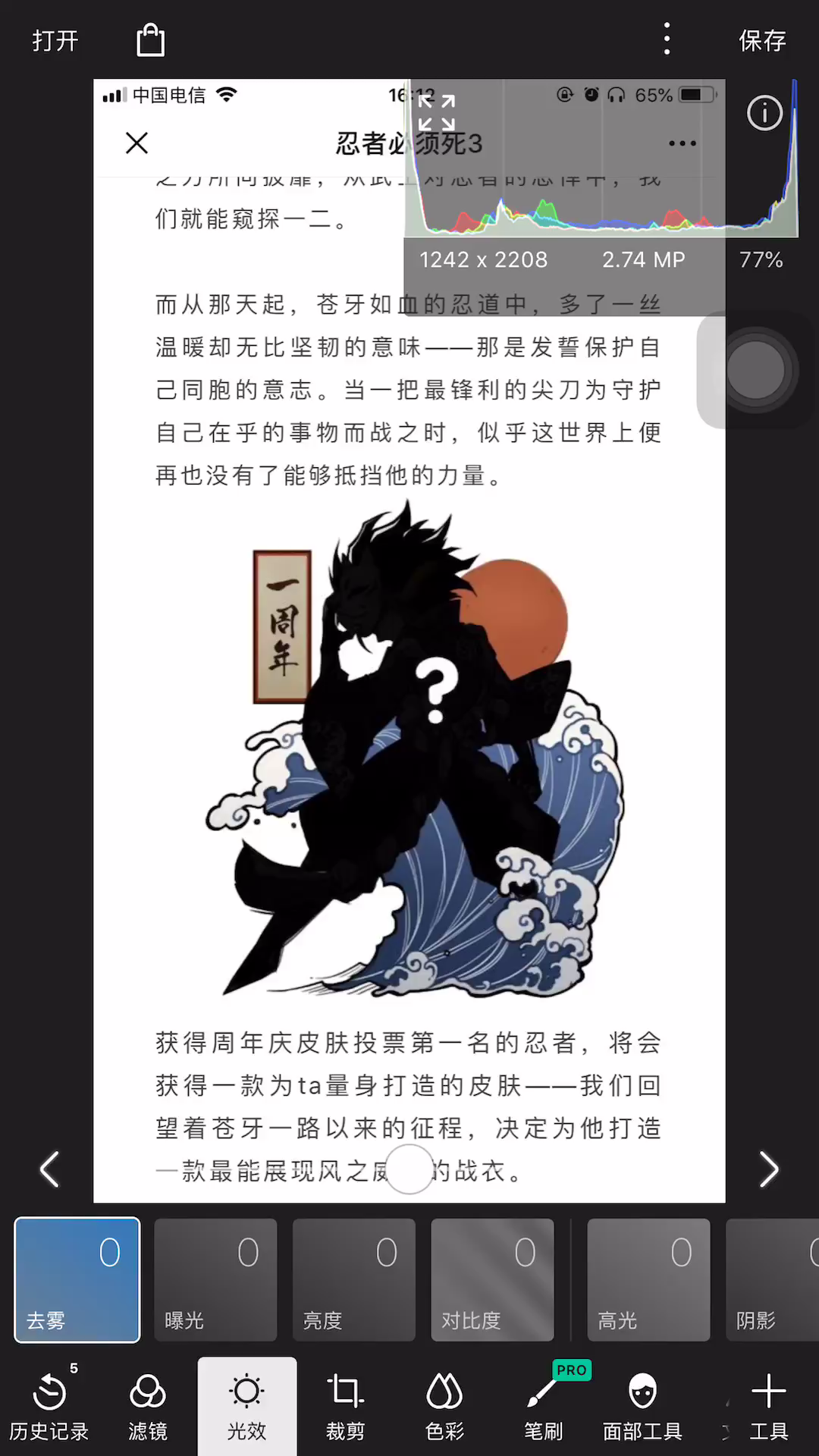Show image info via the i icon
This screenshot has height=1456, width=819.
click(x=764, y=113)
